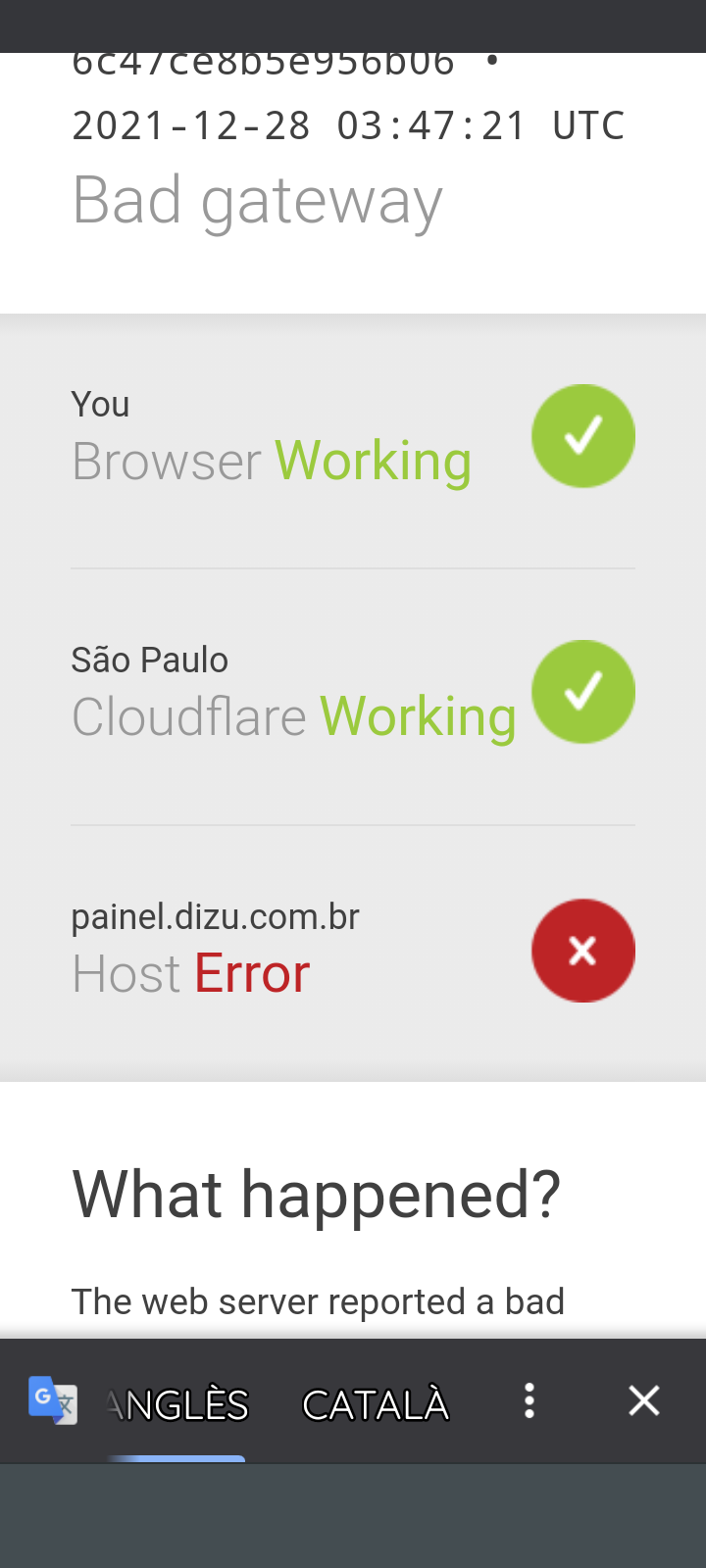Switch translation to Anglès

point(176,1404)
